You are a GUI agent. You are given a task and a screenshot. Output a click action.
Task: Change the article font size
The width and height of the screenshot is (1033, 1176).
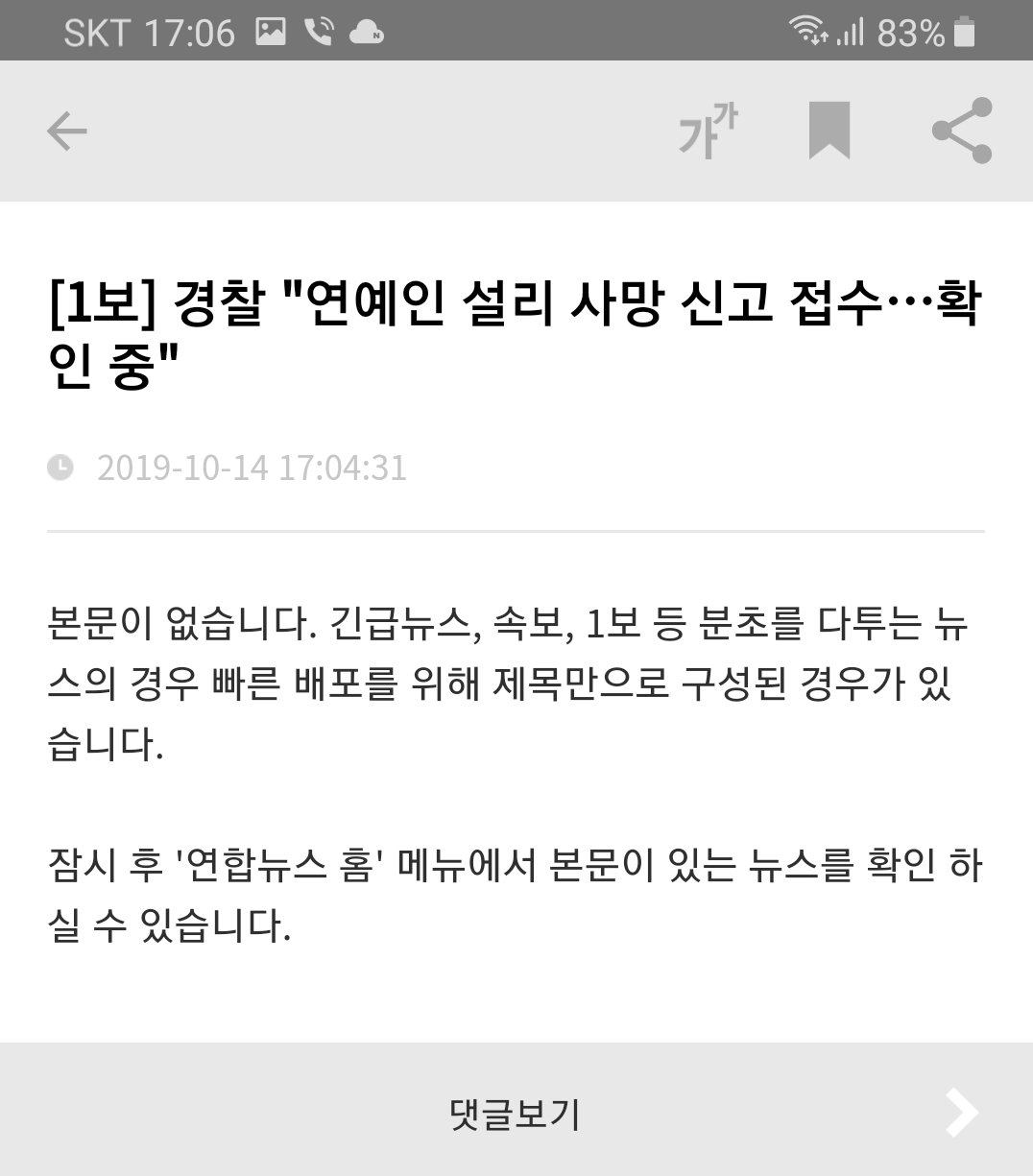708,132
